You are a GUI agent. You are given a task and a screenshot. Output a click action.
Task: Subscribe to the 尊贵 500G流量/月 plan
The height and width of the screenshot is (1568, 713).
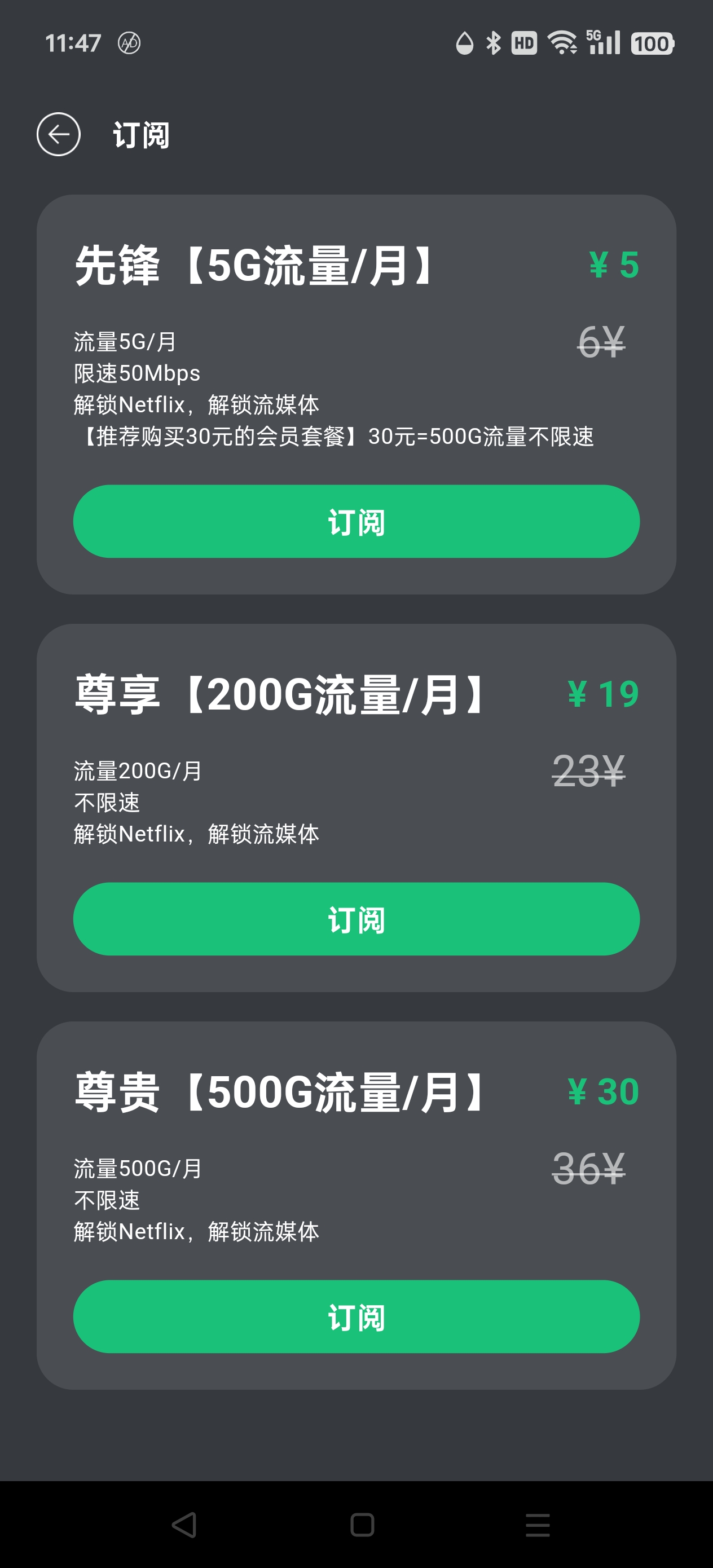(x=356, y=1316)
